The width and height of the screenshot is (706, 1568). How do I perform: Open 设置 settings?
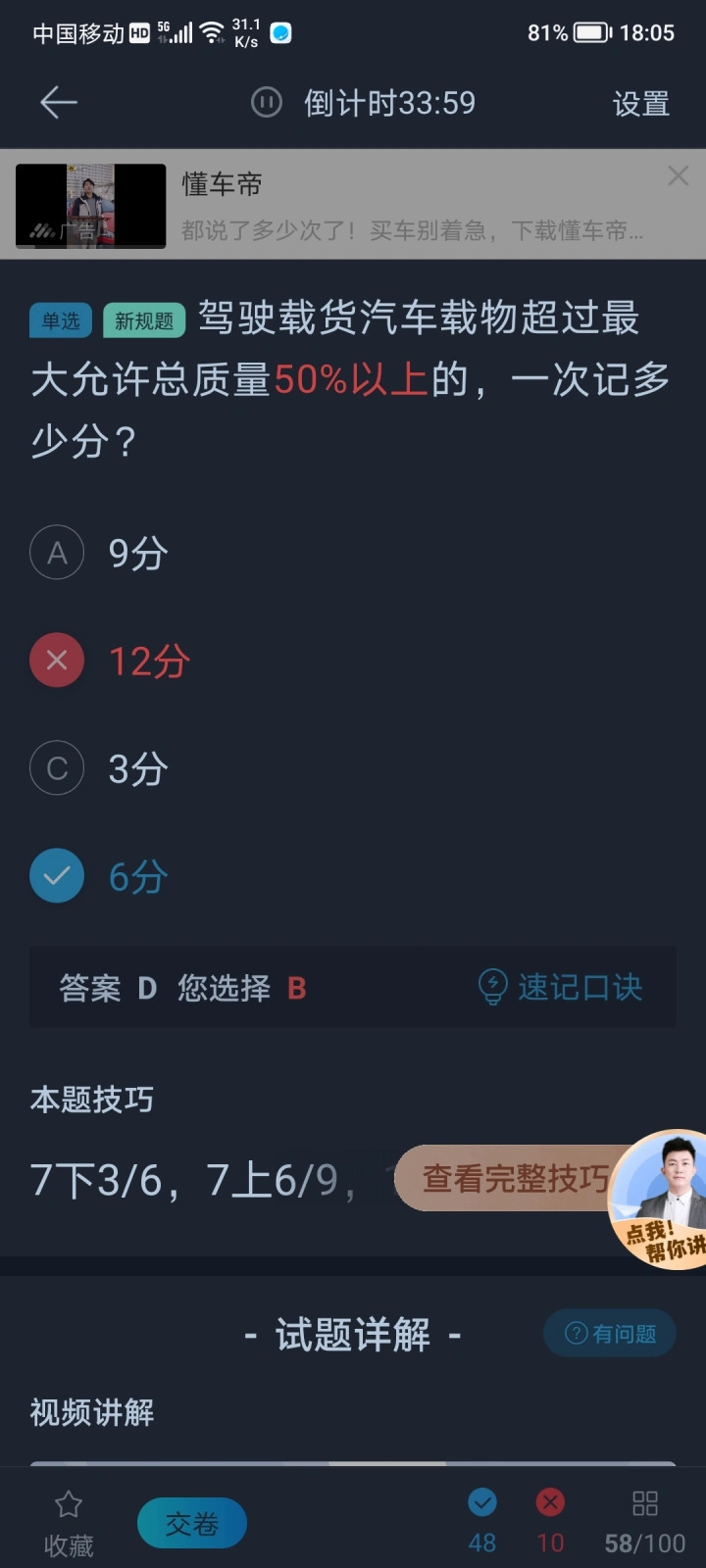point(641,103)
